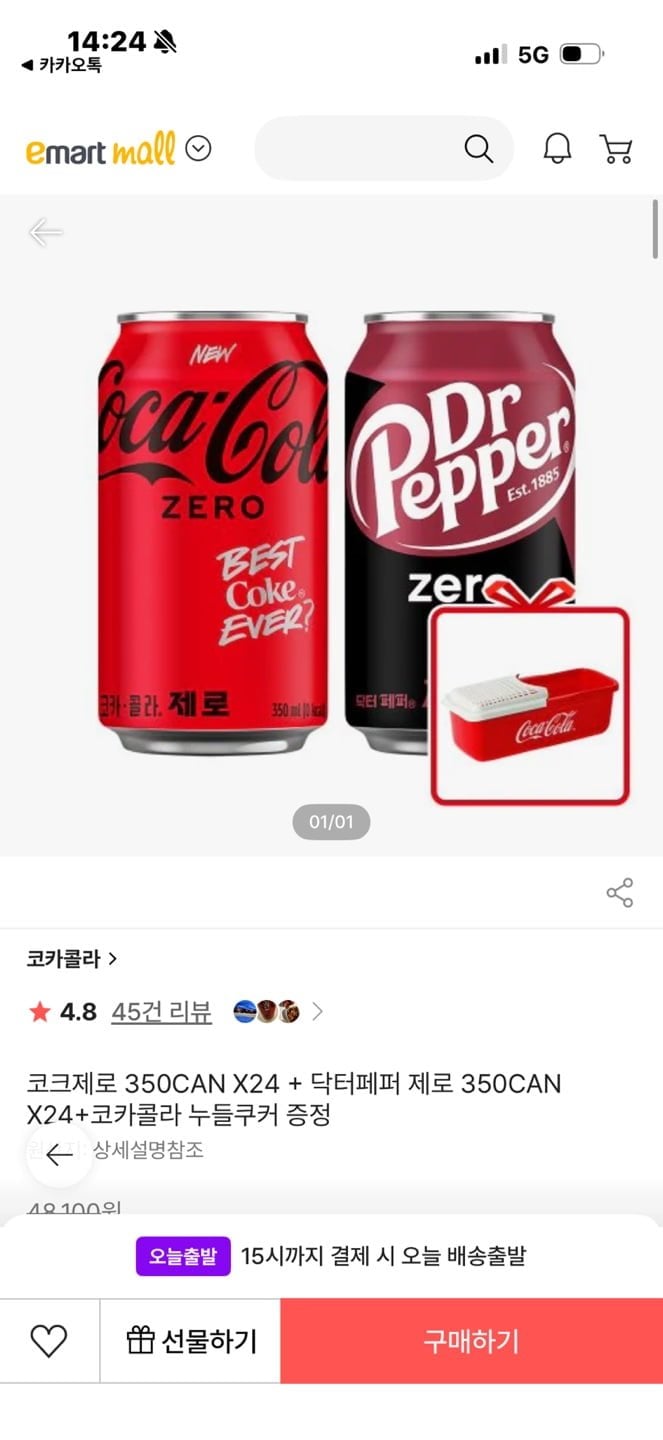Open the shopping cart

tap(616, 149)
